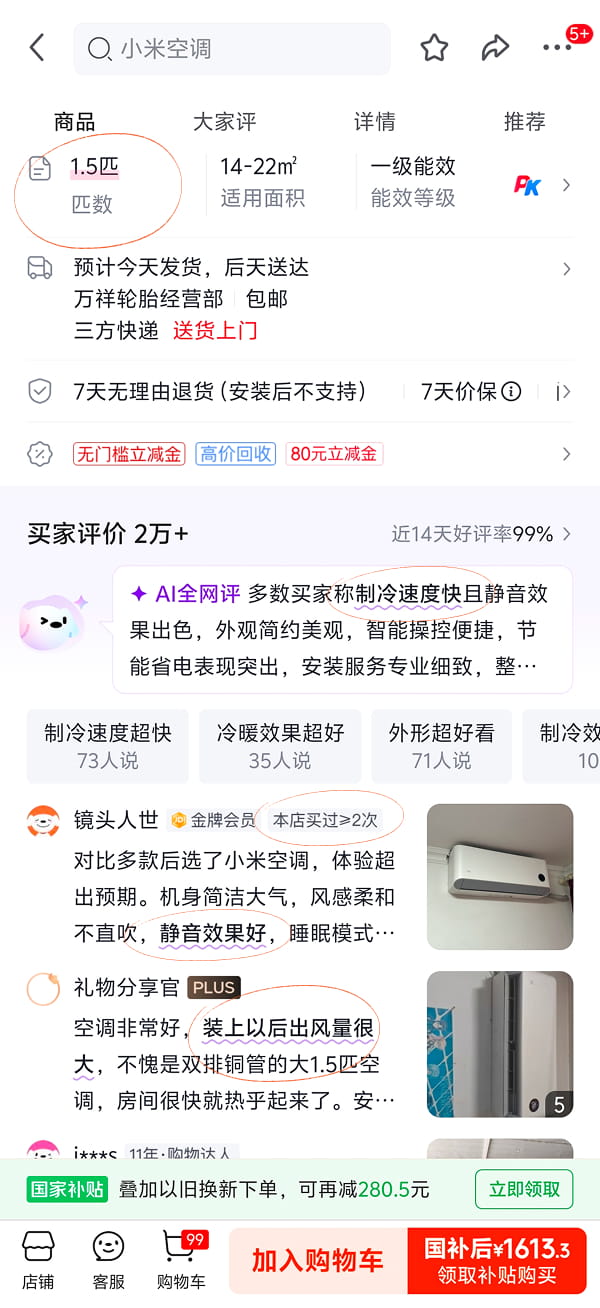Expand the product specs row
Image resolution: width=600 pixels, height=1308 pixels.
(x=566, y=185)
